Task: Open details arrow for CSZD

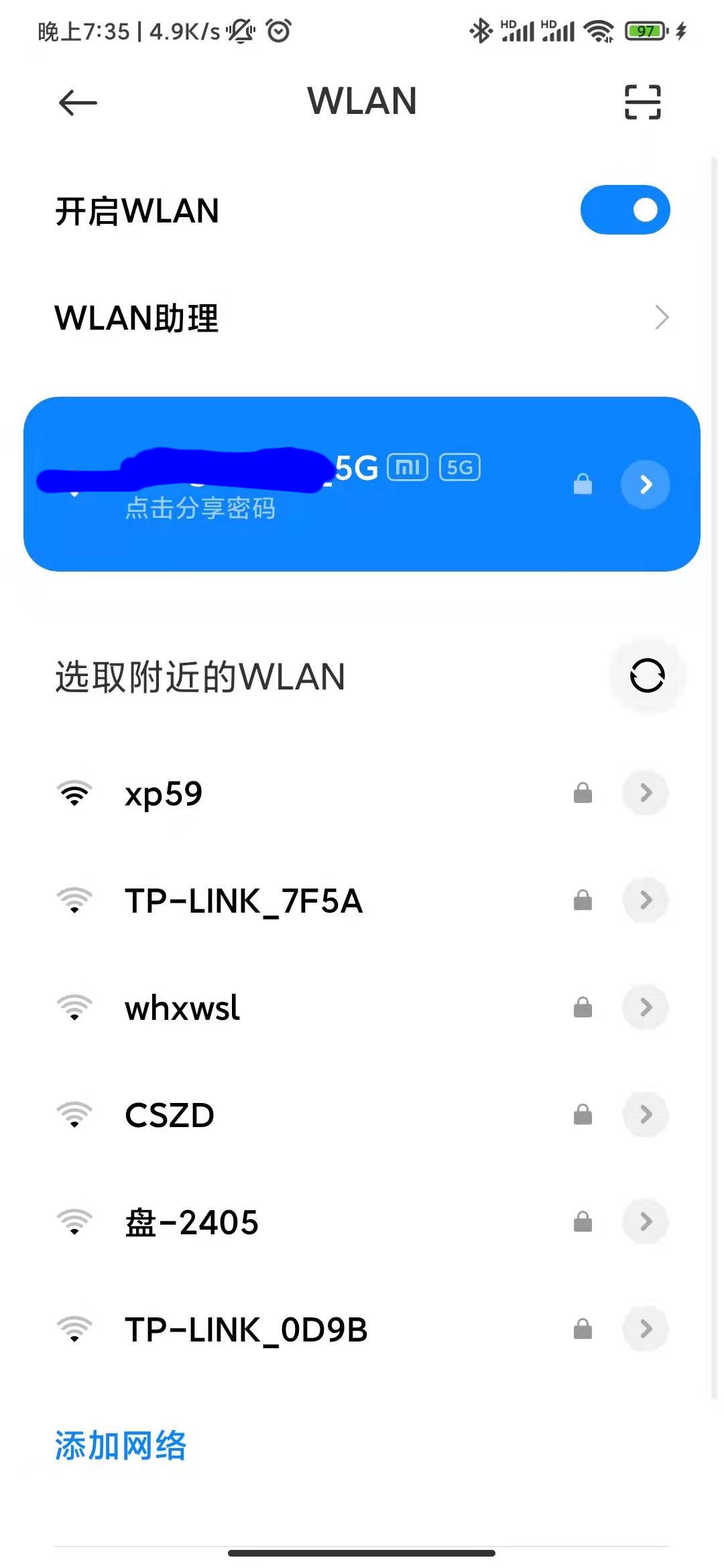Action: click(x=645, y=1114)
